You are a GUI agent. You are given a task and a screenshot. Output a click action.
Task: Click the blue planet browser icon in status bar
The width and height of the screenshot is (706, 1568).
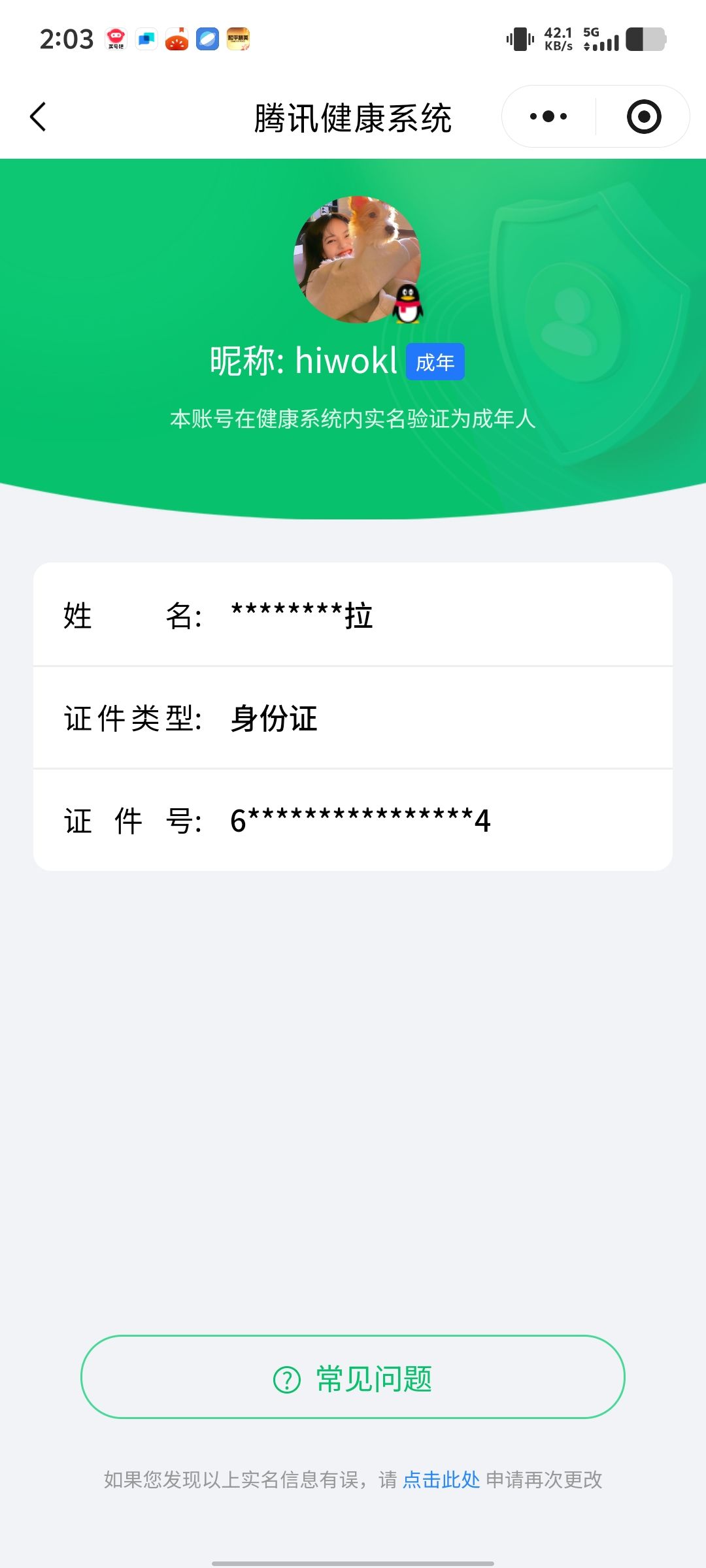click(x=206, y=40)
